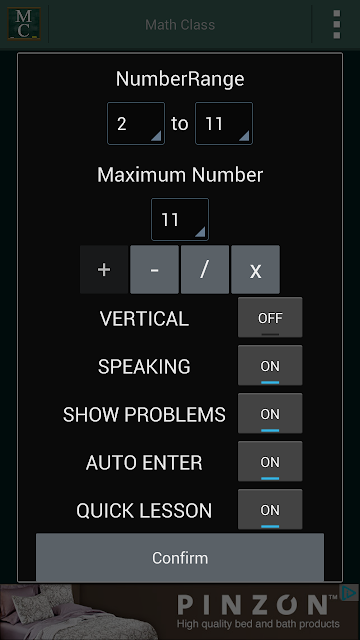360x640 pixels.
Task: Confirm the settings
Action: point(180,558)
